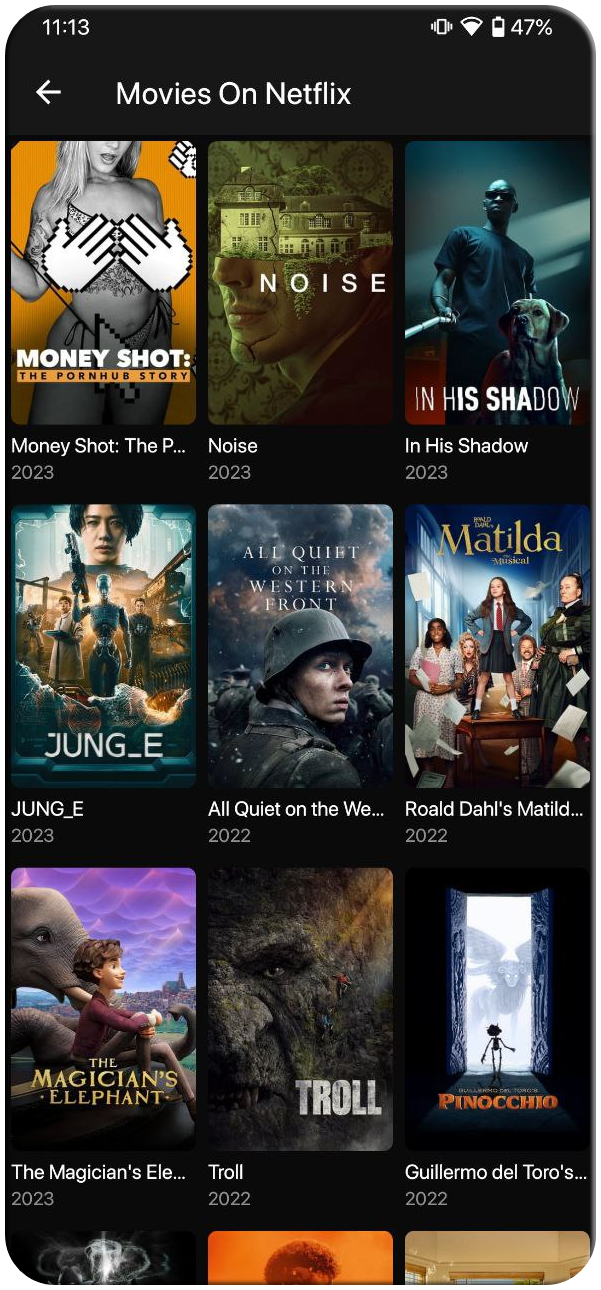Go back using the arrow icon
Screen dimensions: 601x1290
(x=48, y=93)
